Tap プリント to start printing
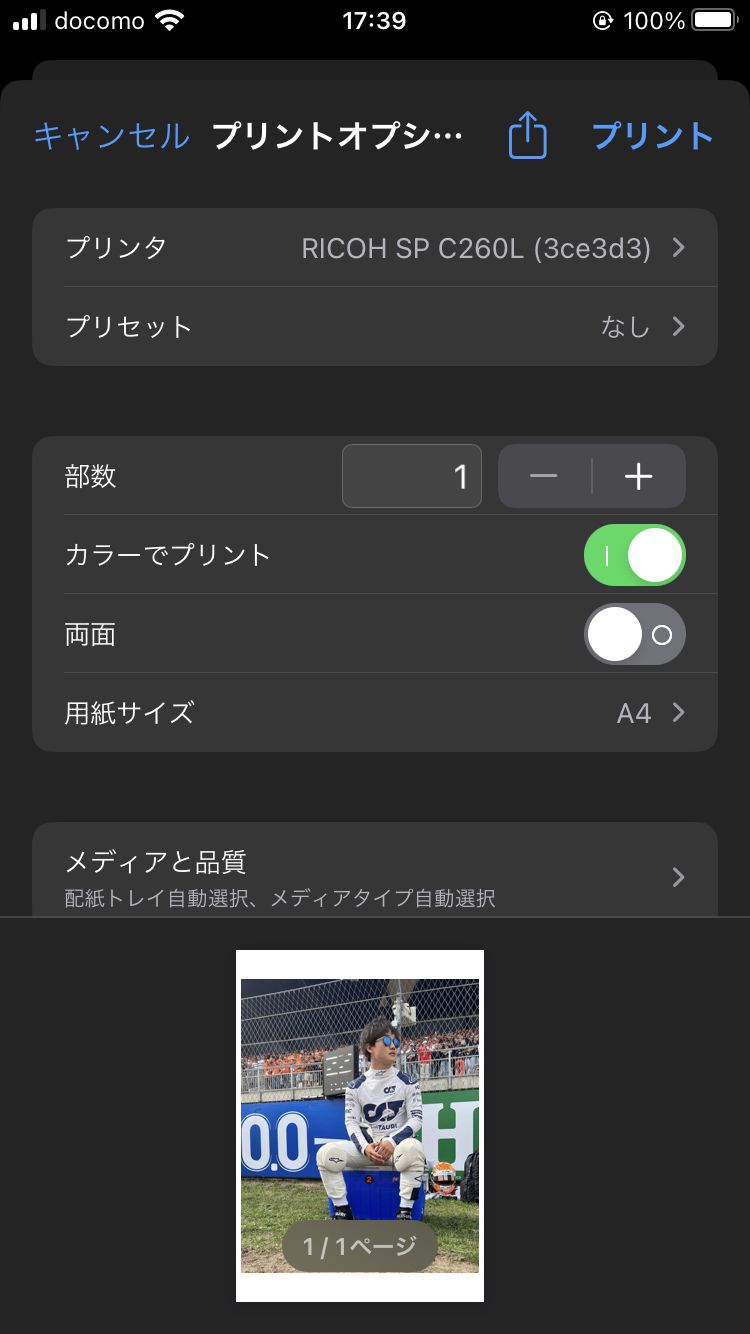 (x=652, y=136)
